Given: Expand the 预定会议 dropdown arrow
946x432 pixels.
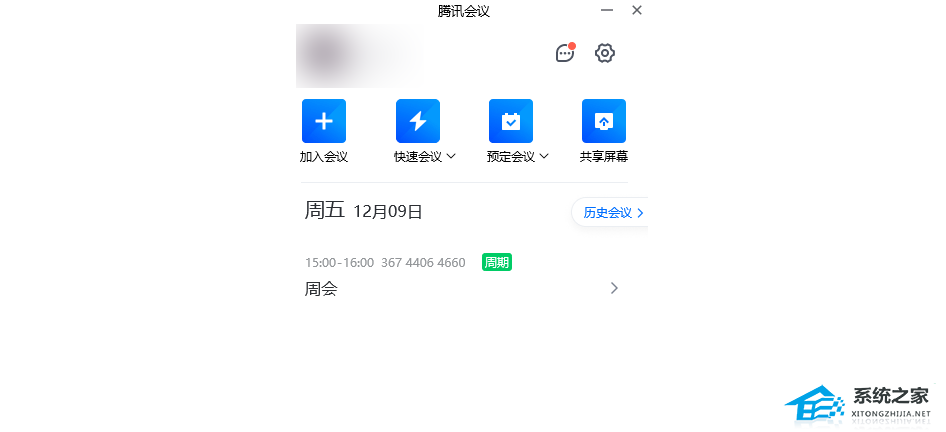Looking at the screenshot, I should pyautogui.click(x=544, y=157).
